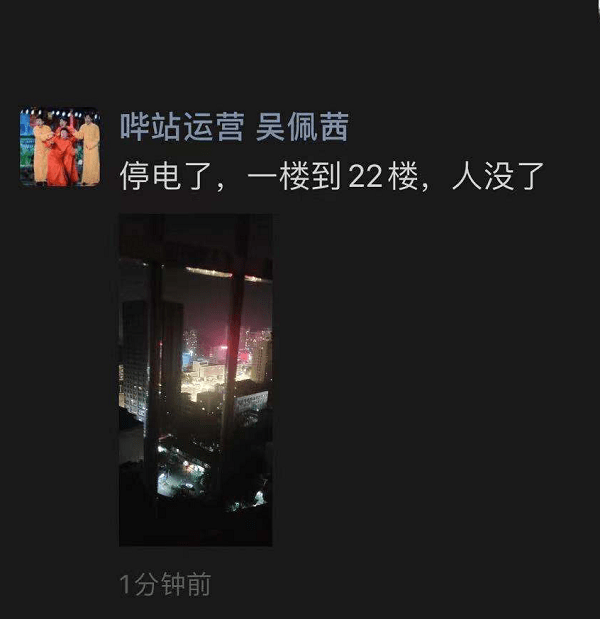The height and width of the screenshot is (619, 600).
Task: Tap the name 哔站运营 吴佩茜
Action: tap(233, 127)
